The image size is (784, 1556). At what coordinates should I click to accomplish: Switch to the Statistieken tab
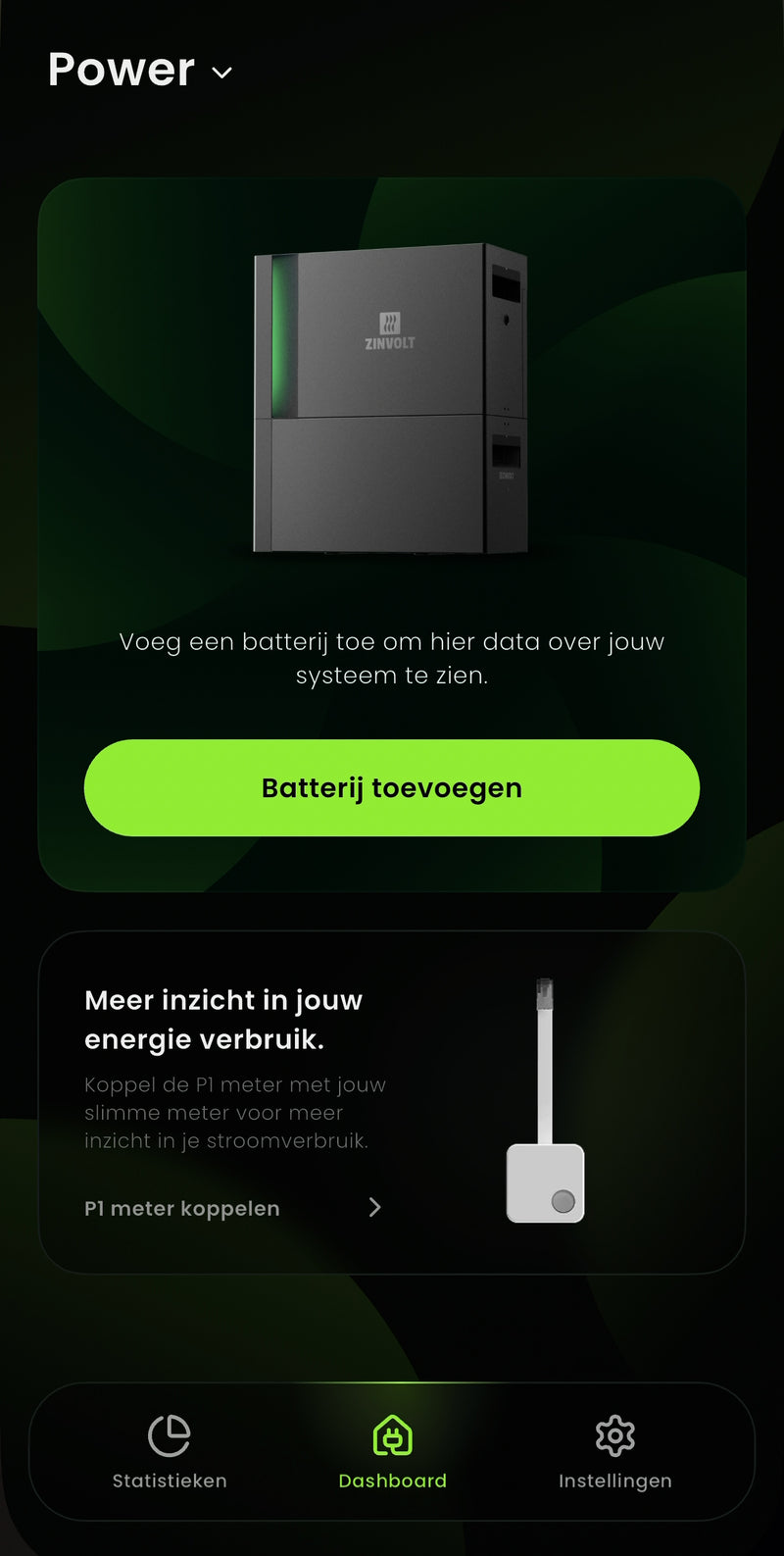point(170,1452)
